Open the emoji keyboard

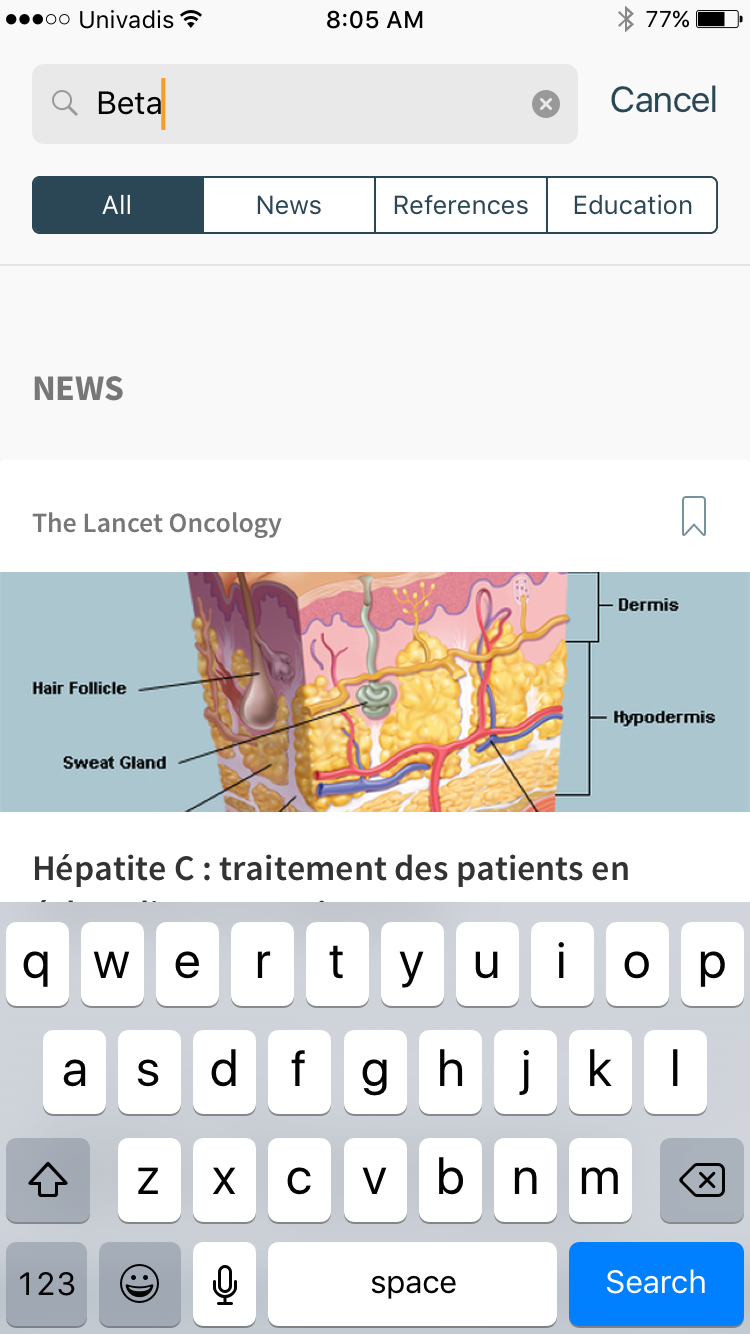coord(139,1283)
